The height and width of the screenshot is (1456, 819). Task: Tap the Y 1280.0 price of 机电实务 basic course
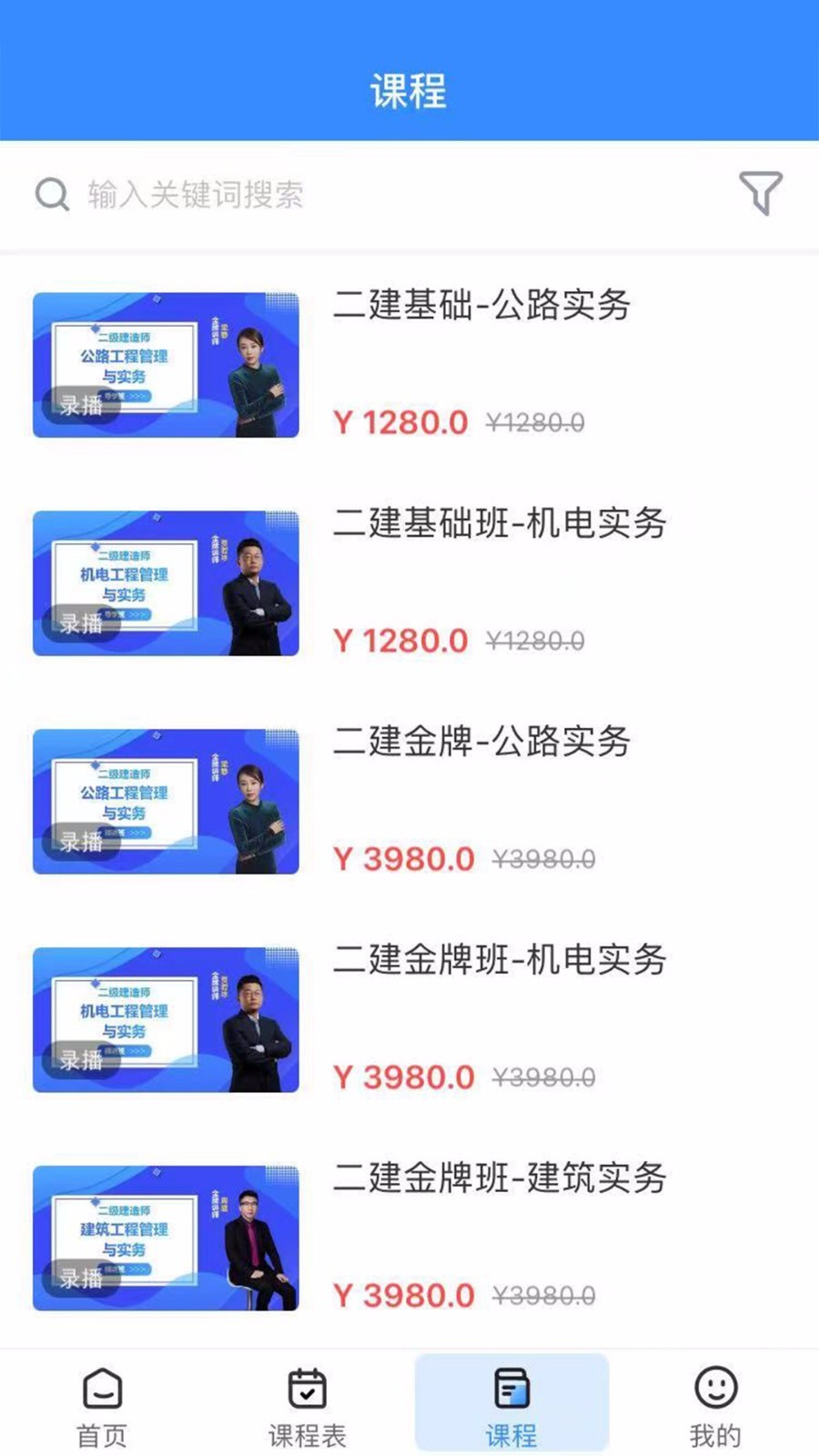click(400, 640)
